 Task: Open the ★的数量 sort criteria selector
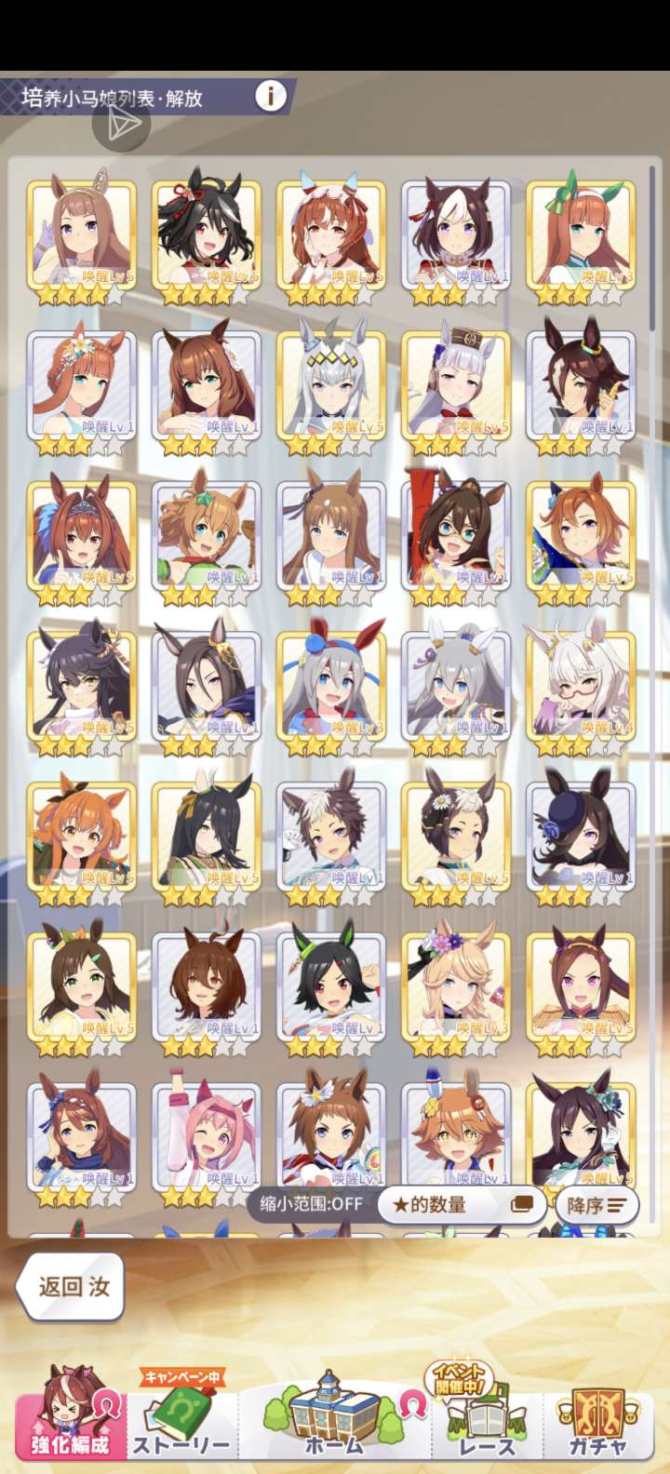(461, 1205)
